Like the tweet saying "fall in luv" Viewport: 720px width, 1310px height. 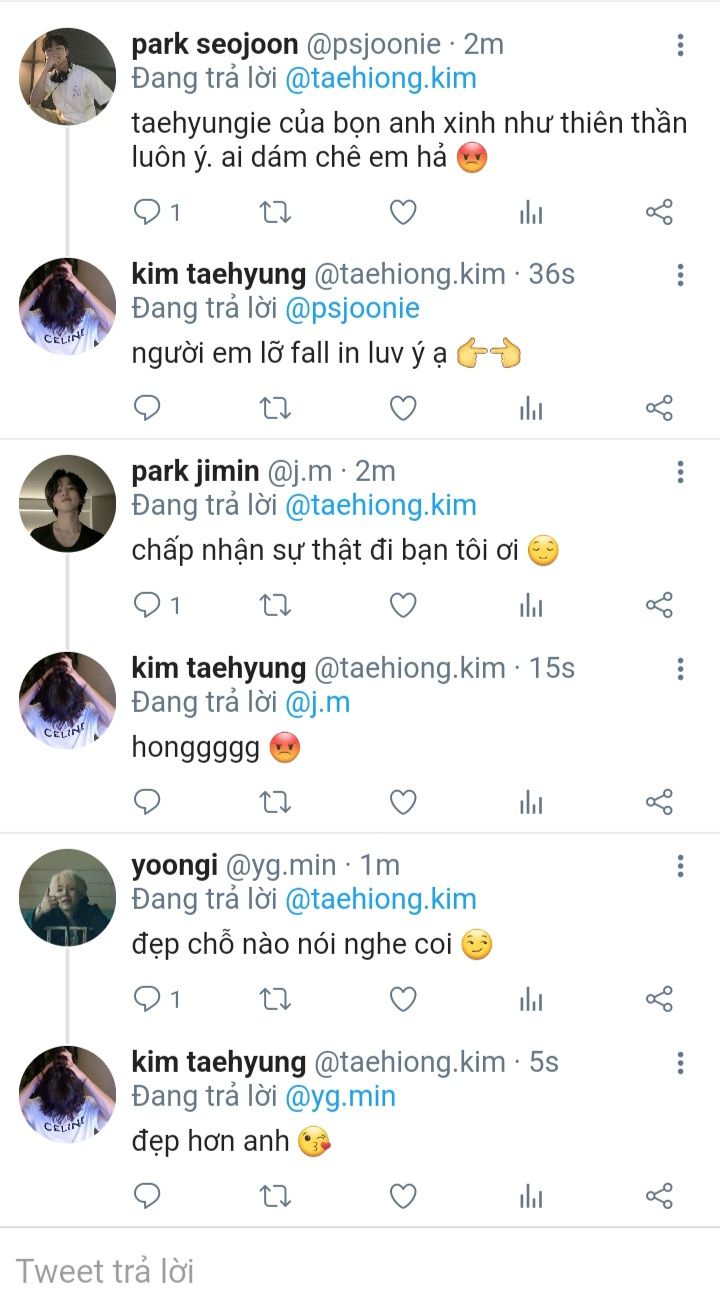point(403,408)
